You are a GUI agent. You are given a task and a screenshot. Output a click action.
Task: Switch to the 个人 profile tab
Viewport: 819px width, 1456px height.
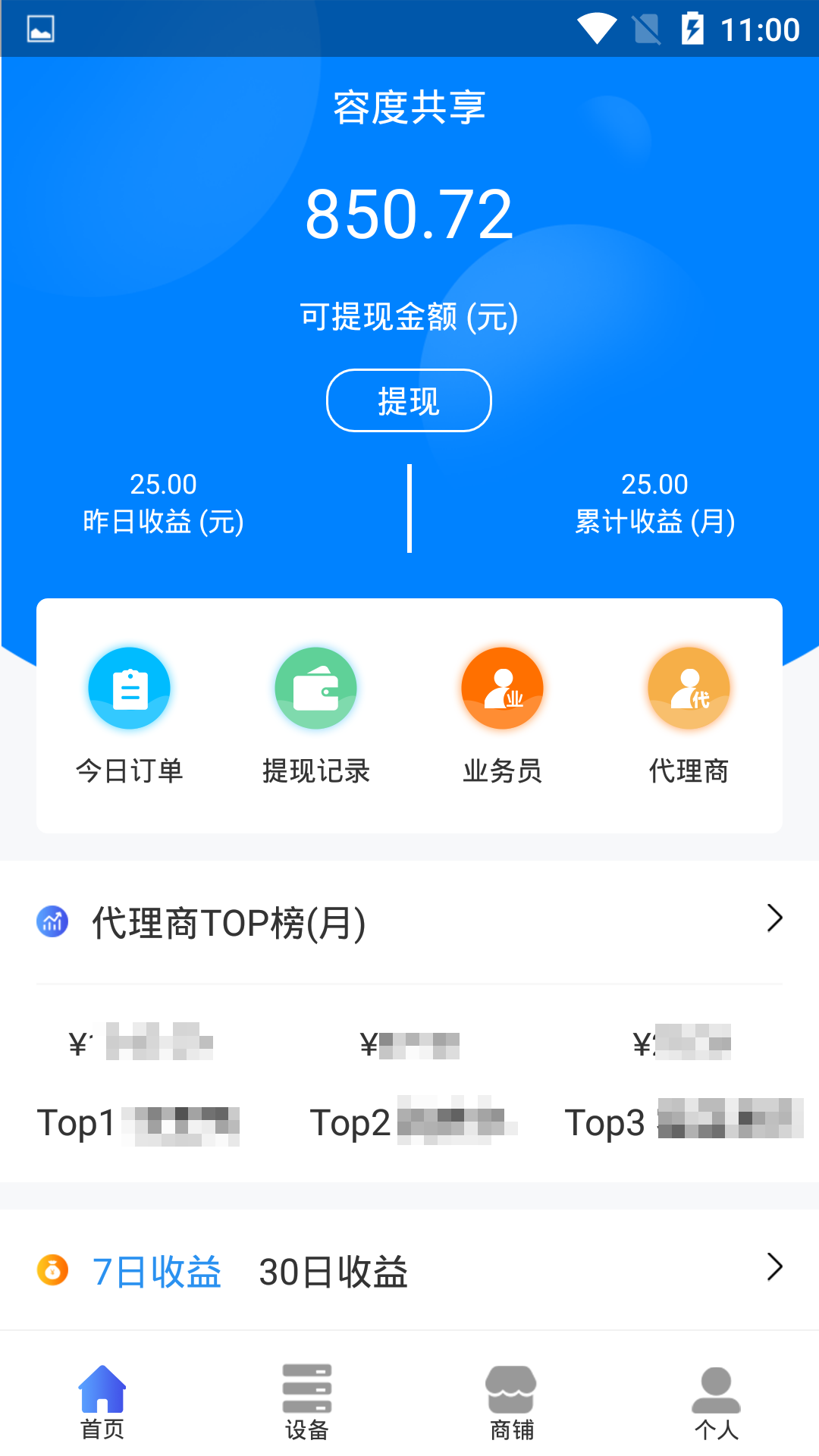click(x=716, y=1402)
